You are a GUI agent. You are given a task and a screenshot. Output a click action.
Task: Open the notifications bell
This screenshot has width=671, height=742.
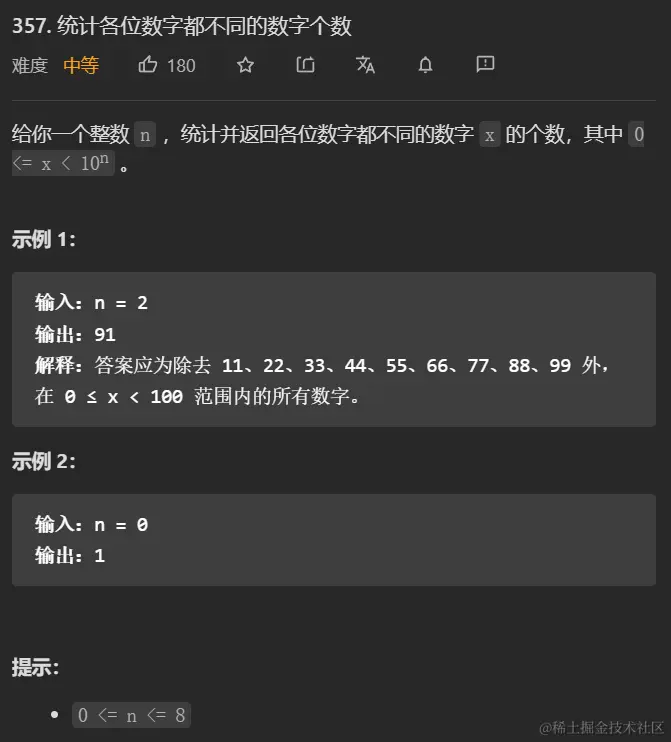point(425,65)
